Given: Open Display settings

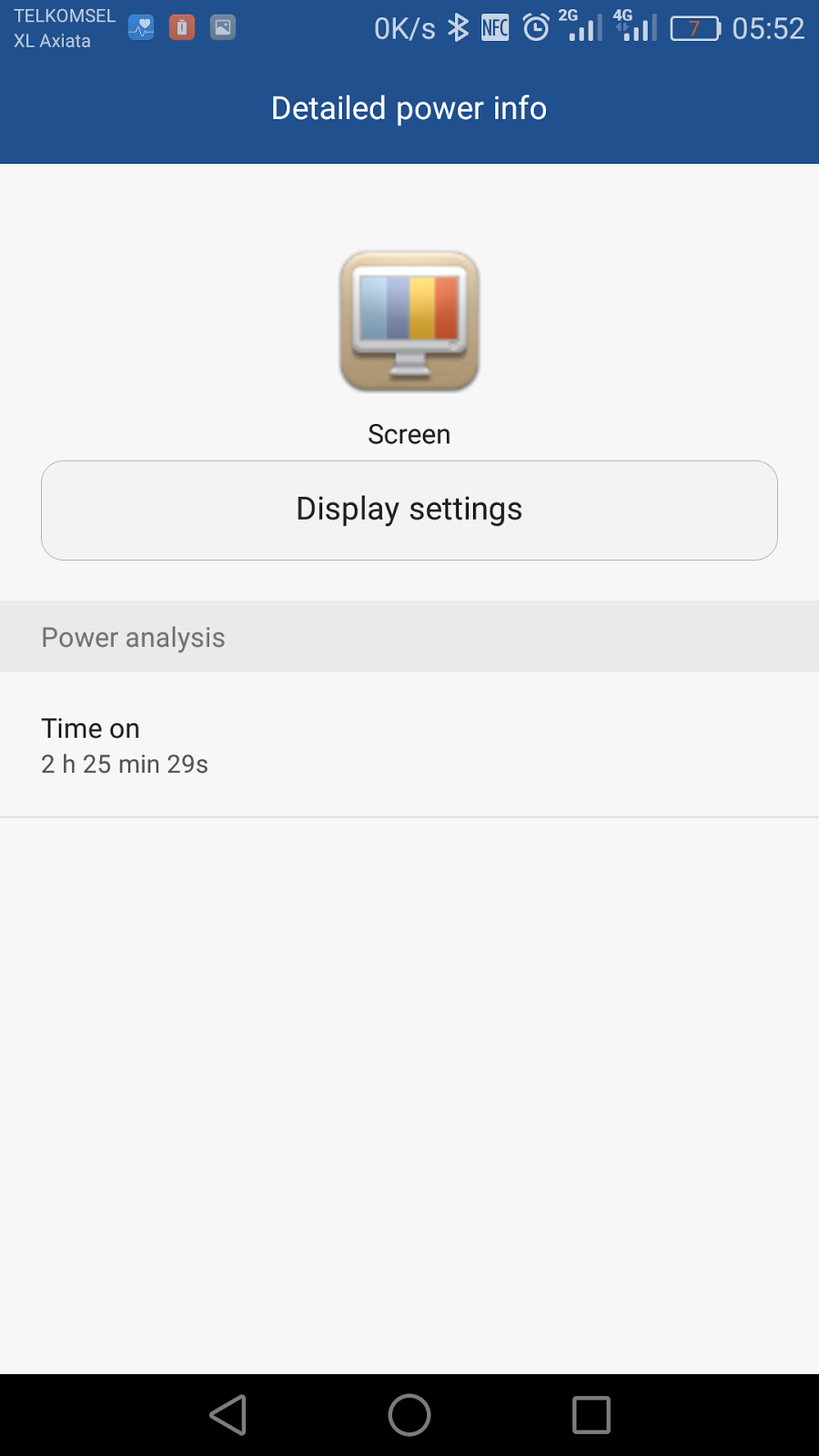Looking at the screenshot, I should [x=409, y=510].
